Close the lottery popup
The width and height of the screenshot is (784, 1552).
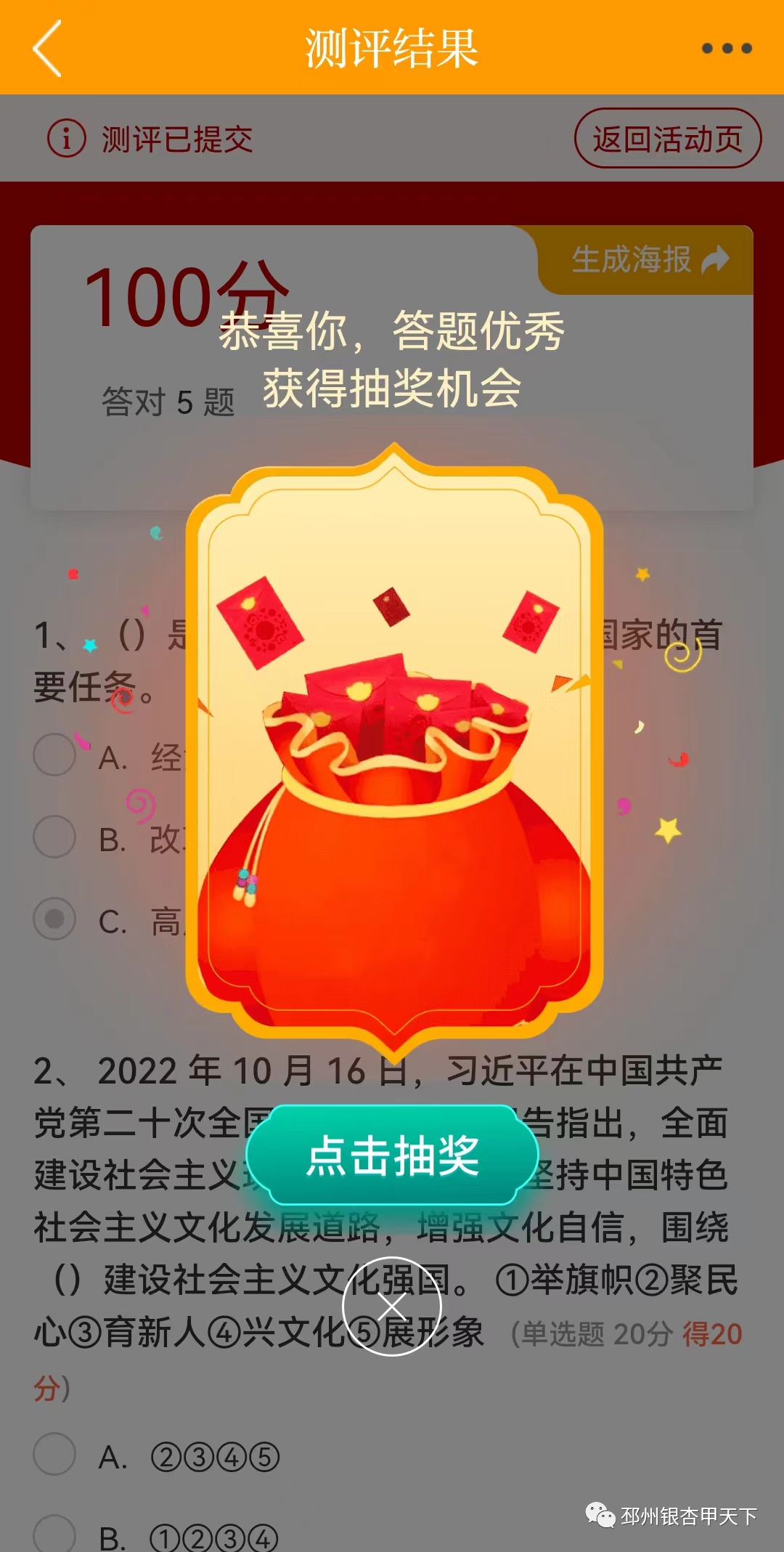[x=392, y=1307]
